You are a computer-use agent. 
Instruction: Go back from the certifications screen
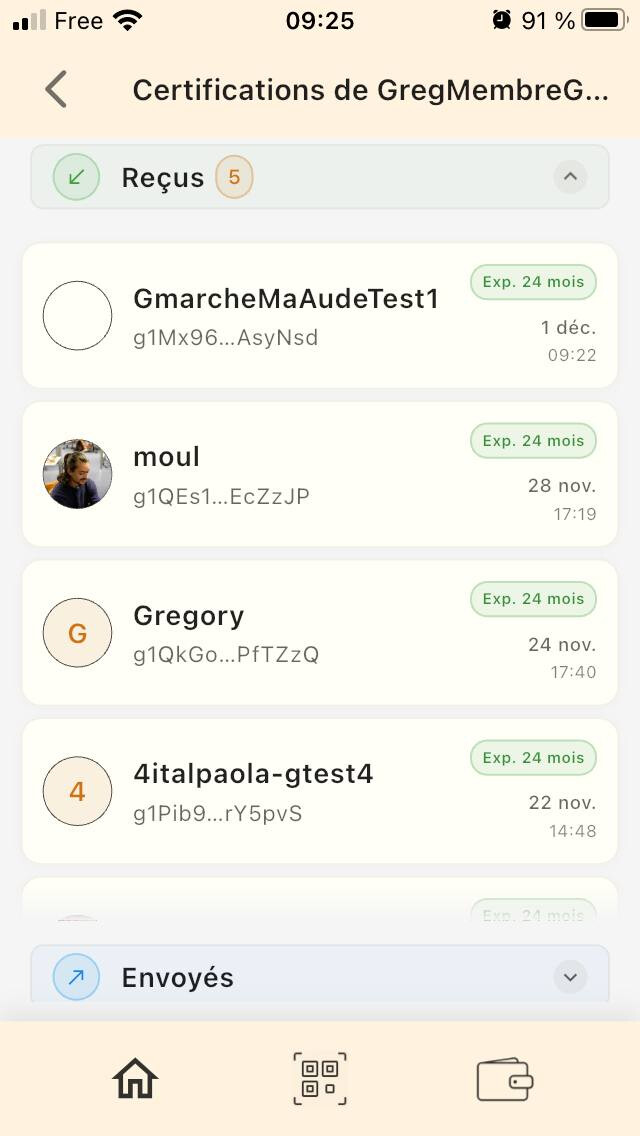56,90
